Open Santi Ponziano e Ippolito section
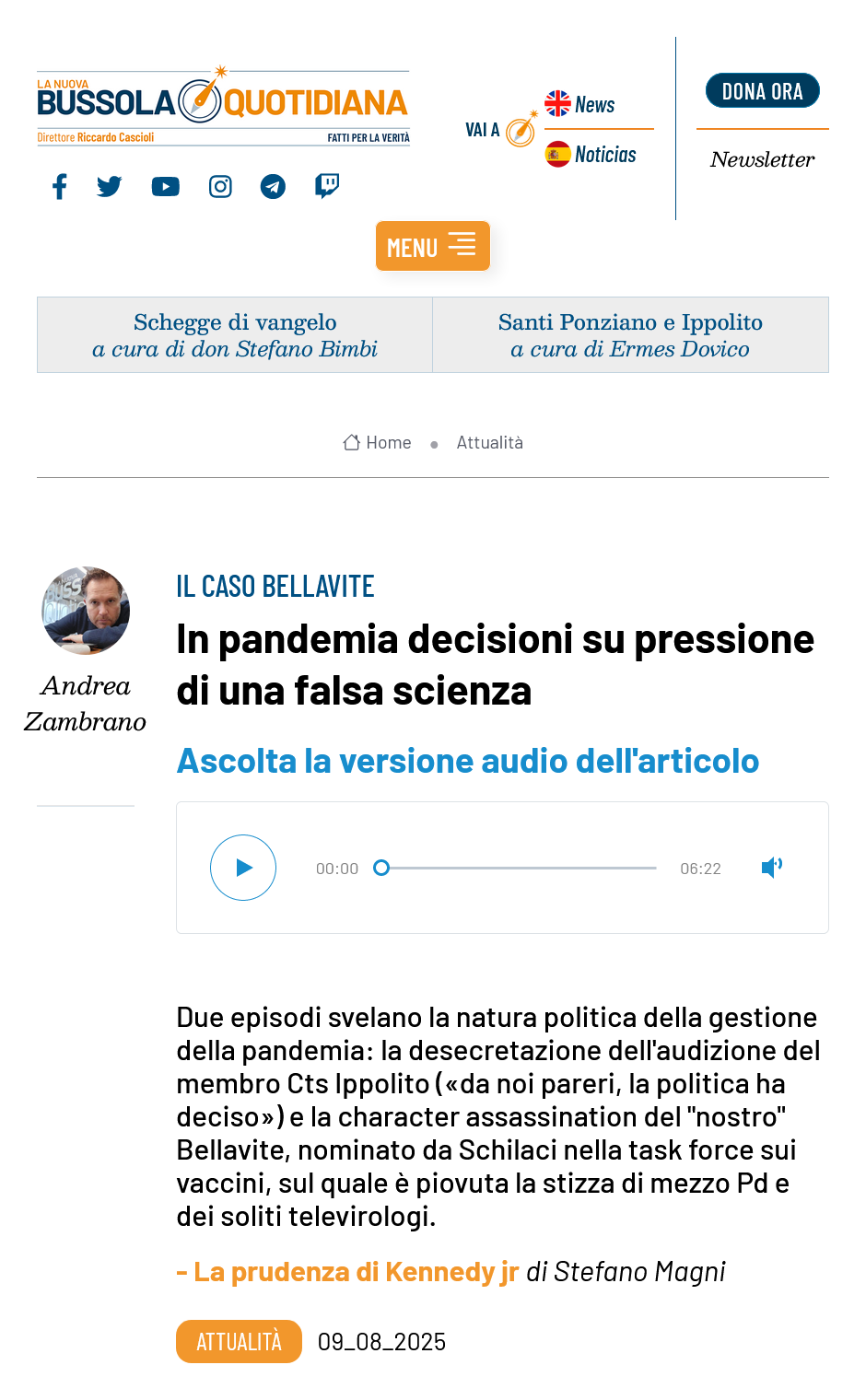This screenshot has width=866, height=1400. click(x=630, y=335)
